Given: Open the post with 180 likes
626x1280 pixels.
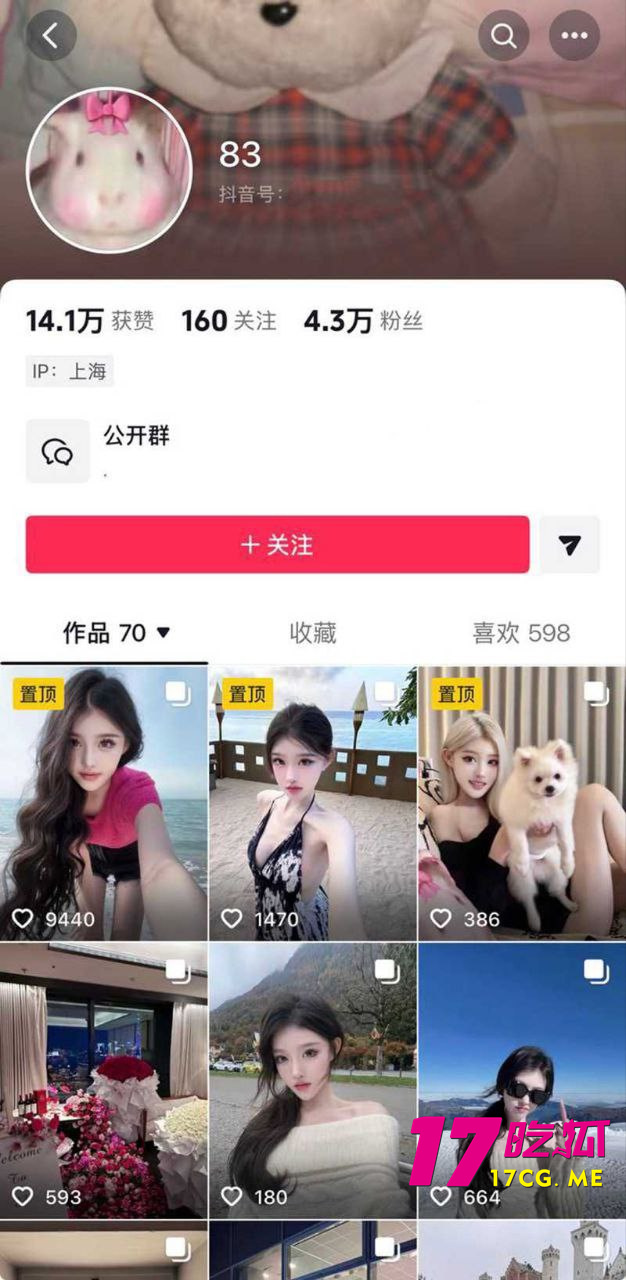Looking at the screenshot, I should point(313,1080).
